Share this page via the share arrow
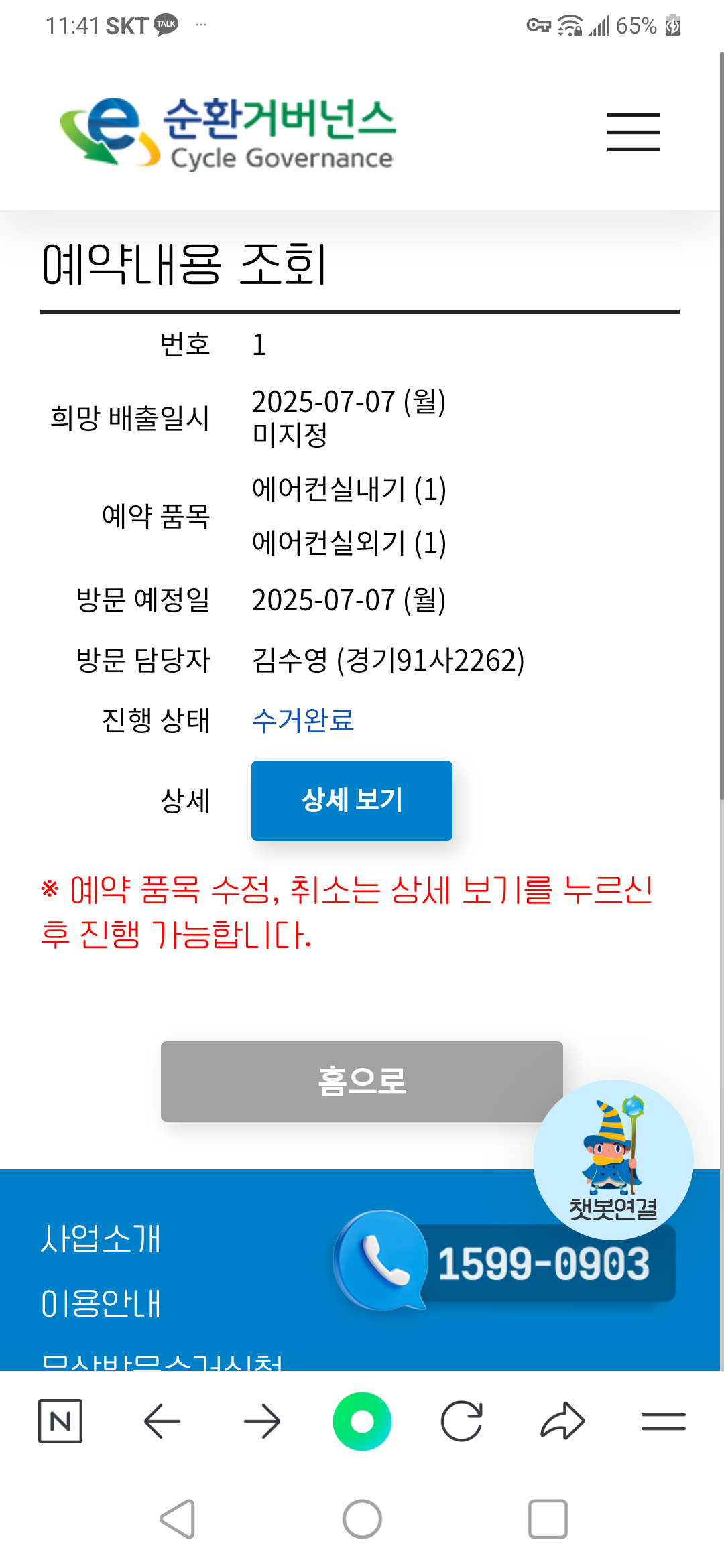724x1568 pixels. (562, 1421)
